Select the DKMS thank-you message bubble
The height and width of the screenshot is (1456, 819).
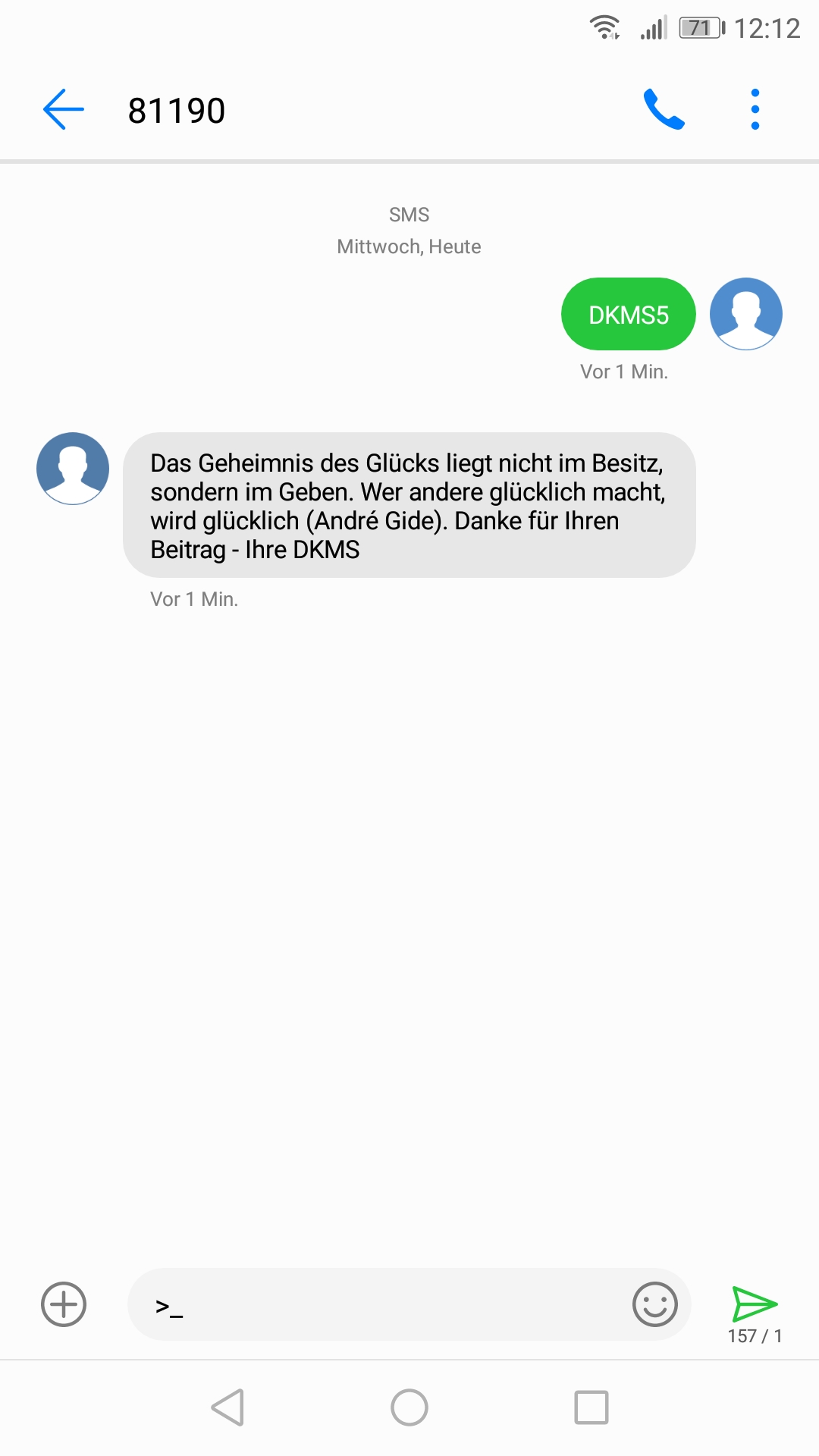tap(409, 505)
